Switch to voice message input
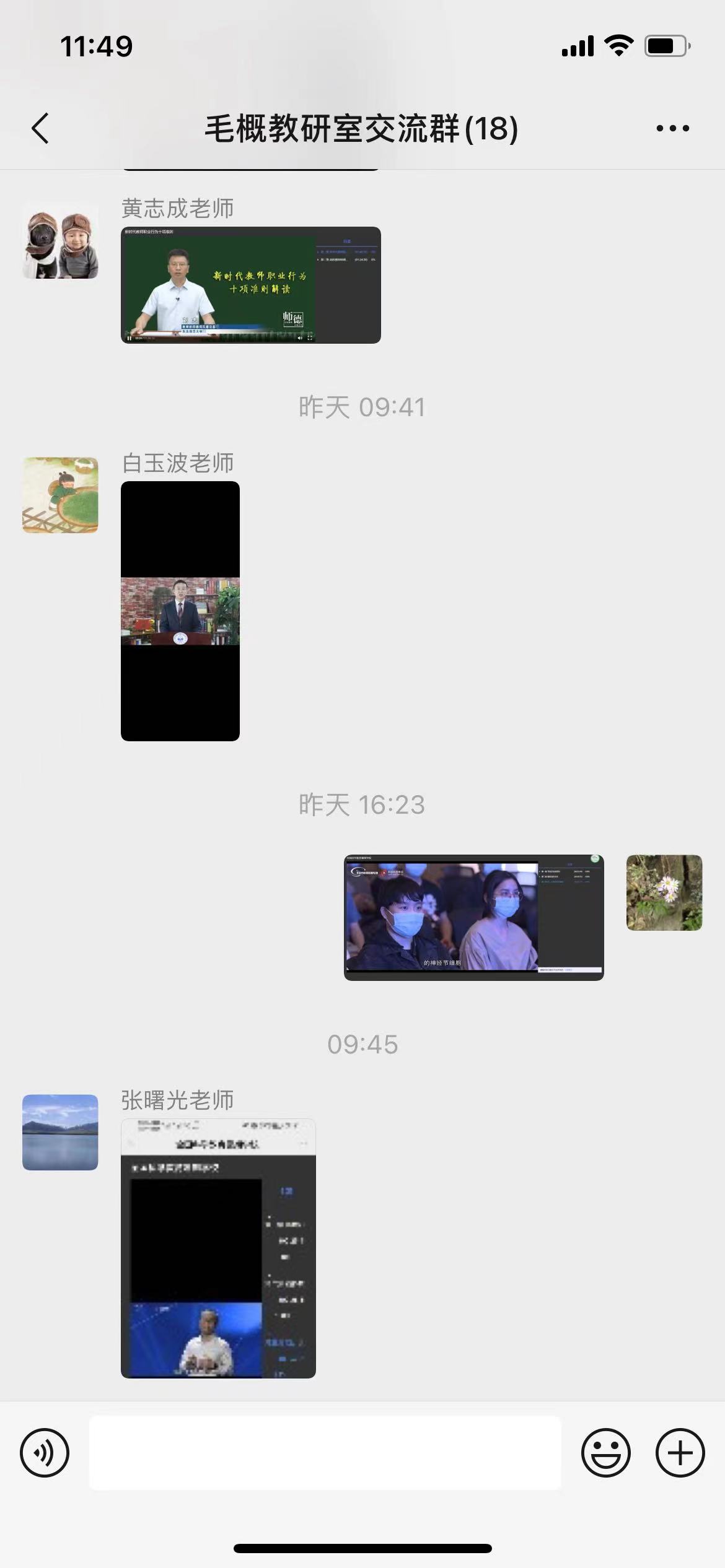The width and height of the screenshot is (725, 1568). (x=45, y=1452)
